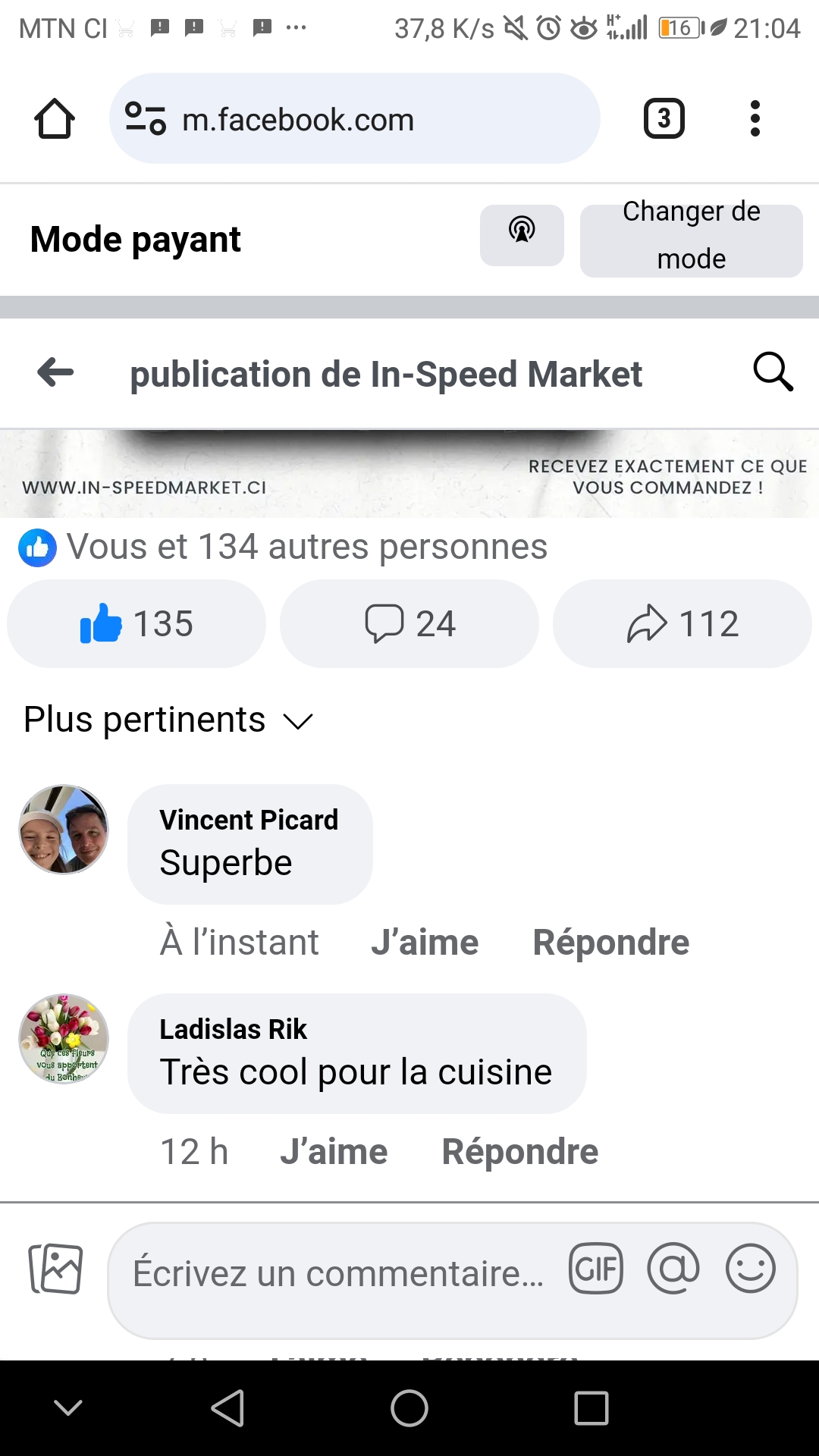This screenshot has width=819, height=1456.
Task: Reply to Ladislas Rik's comment
Action: [x=520, y=1152]
